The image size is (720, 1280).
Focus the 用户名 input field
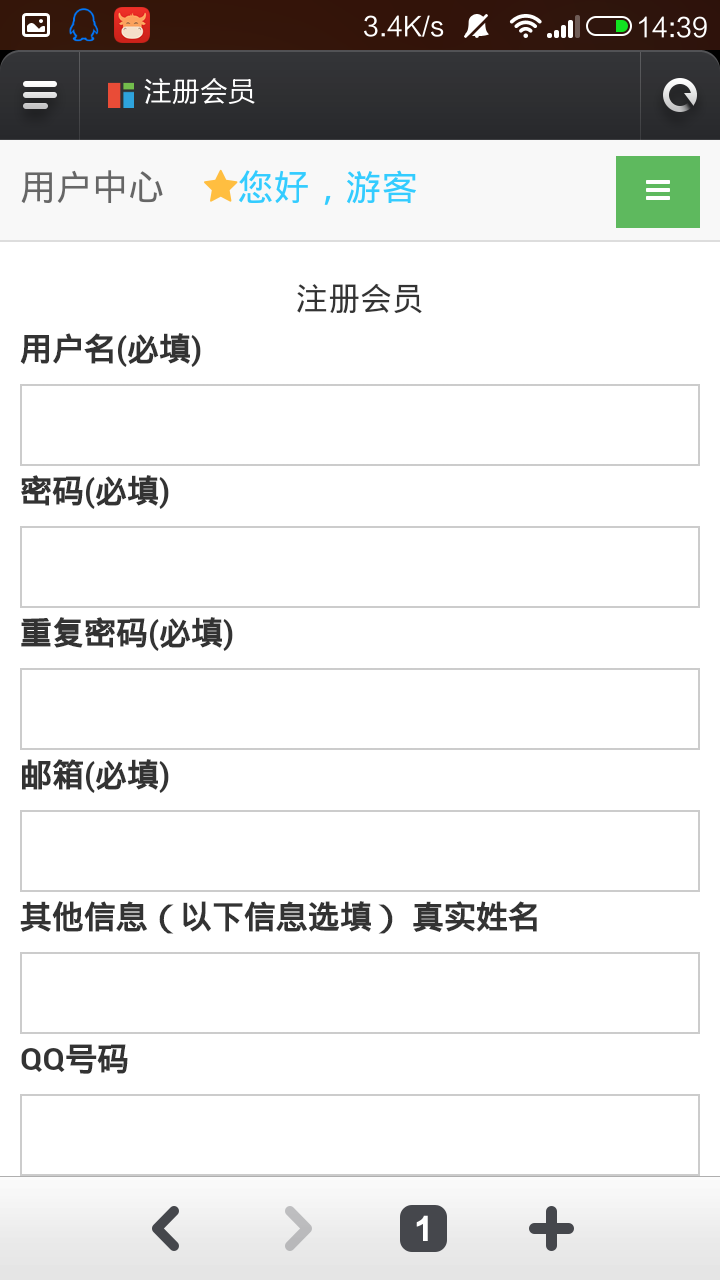[360, 425]
